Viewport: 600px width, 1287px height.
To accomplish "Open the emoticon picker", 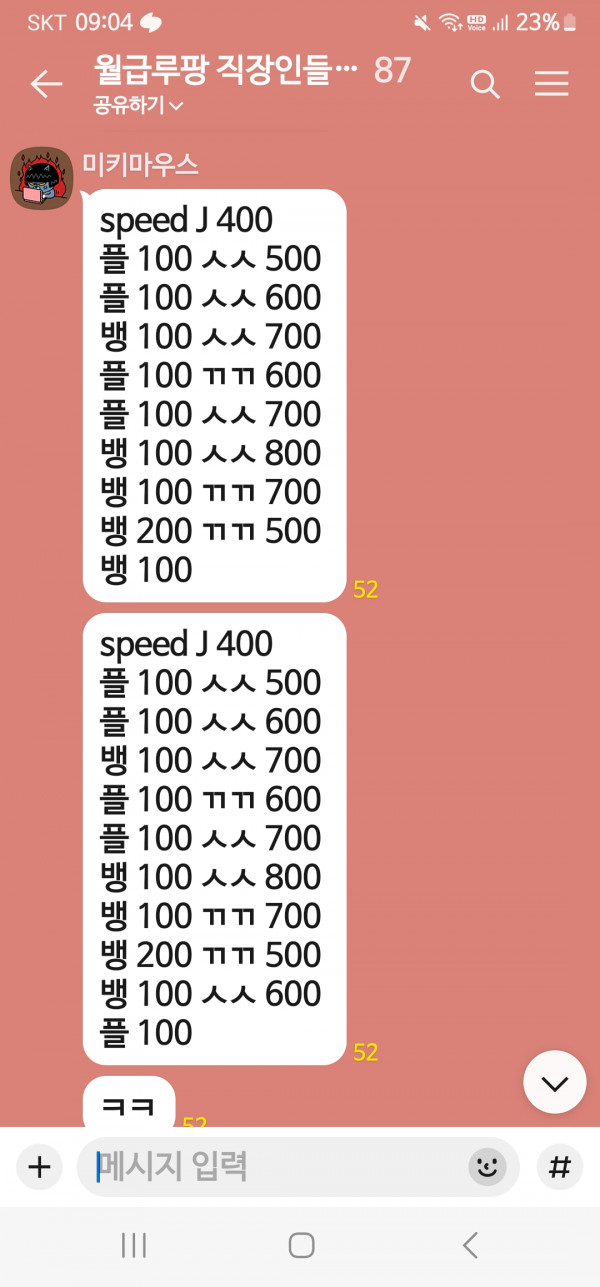I will (x=487, y=1166).
